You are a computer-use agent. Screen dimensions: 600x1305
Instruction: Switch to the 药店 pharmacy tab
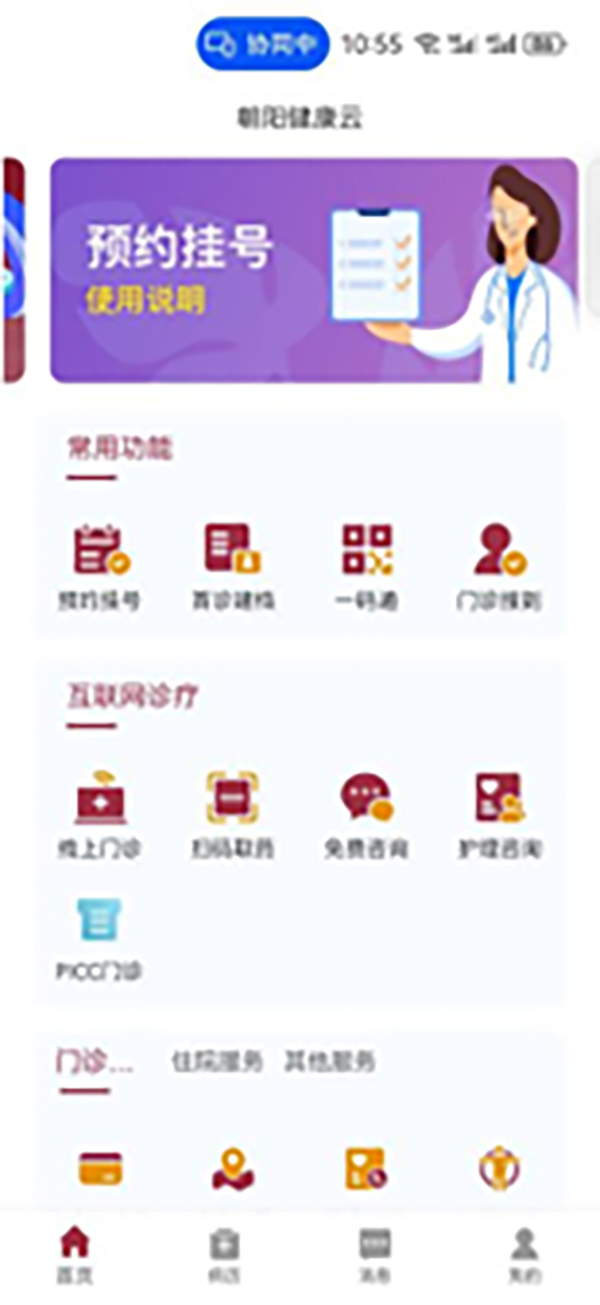coord(225,1255)
